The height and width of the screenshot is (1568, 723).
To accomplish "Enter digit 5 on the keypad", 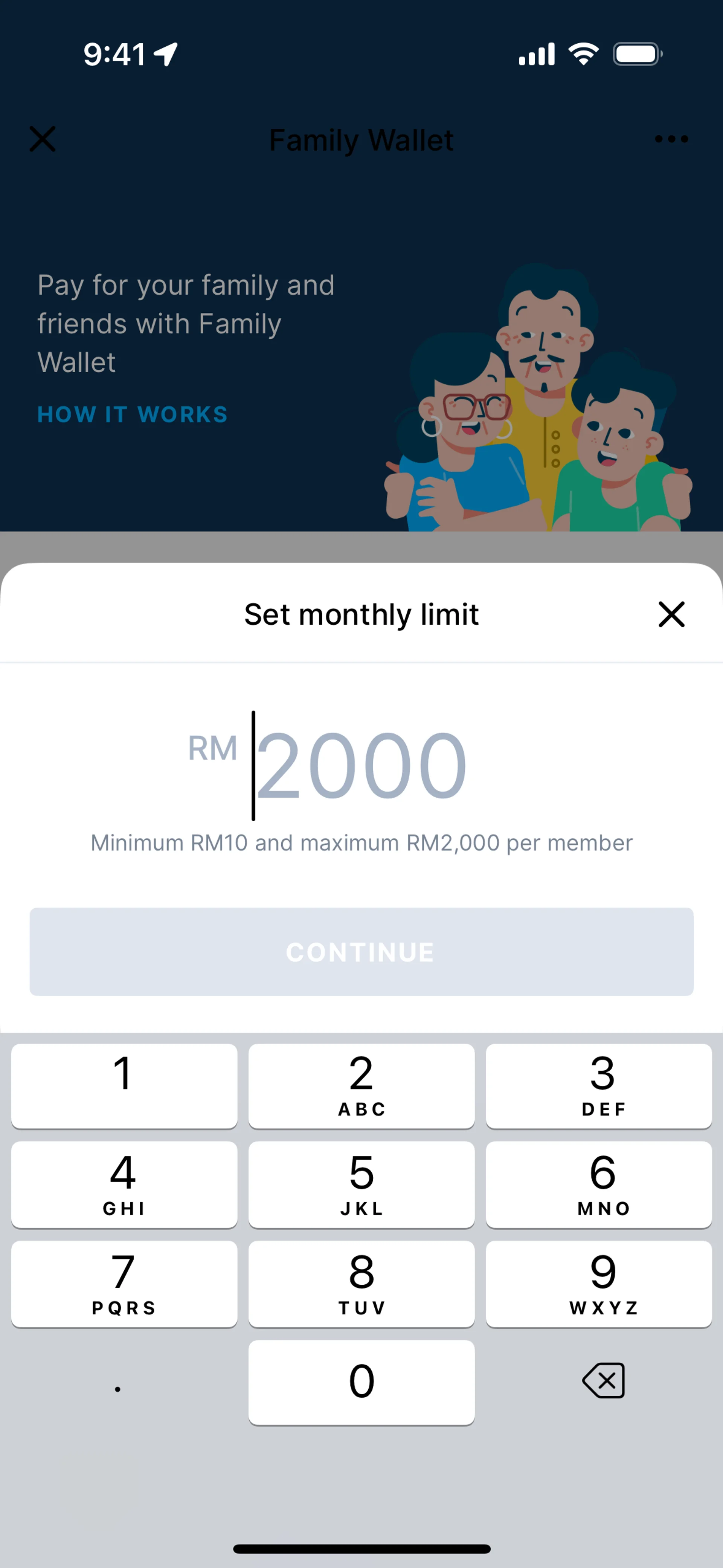I will tap(361, 1184).
